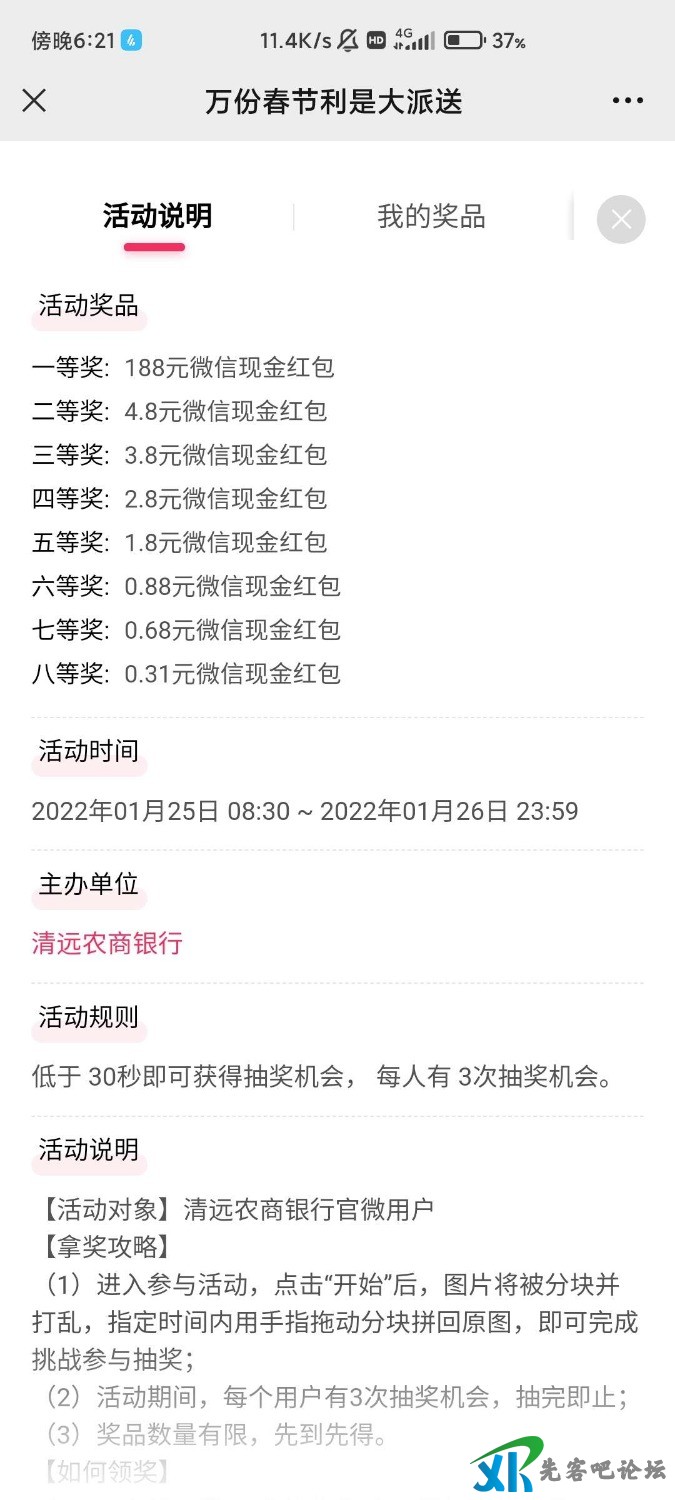The width and height of the screenshot is (675, 1500).
Task: Select the 活动说明 tab
Action: click(x=157, y=217)
